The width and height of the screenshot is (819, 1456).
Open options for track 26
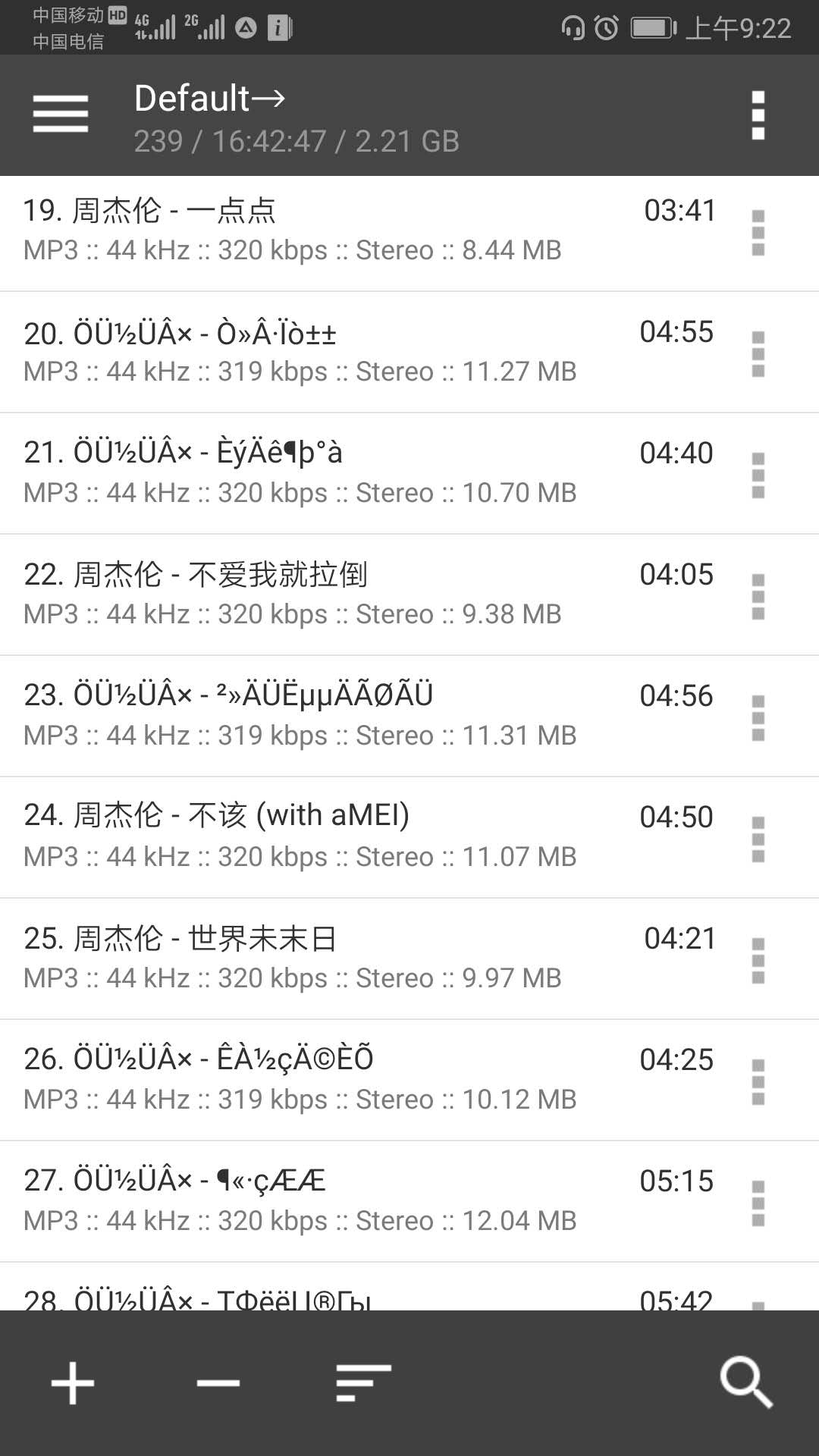click(x=758, y=1081)
